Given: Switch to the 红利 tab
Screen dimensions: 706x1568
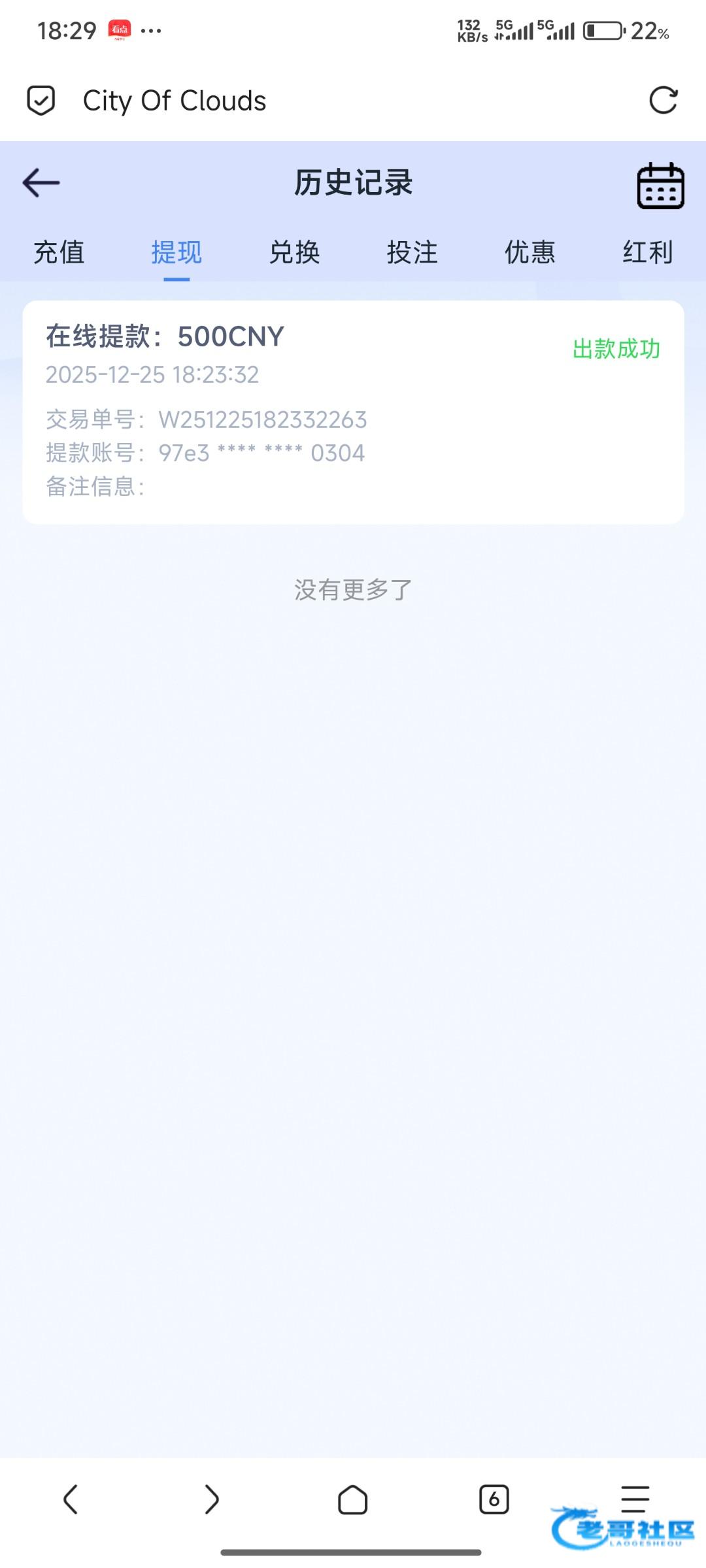Looking at the screenshot, I should [x=647, y=252].
